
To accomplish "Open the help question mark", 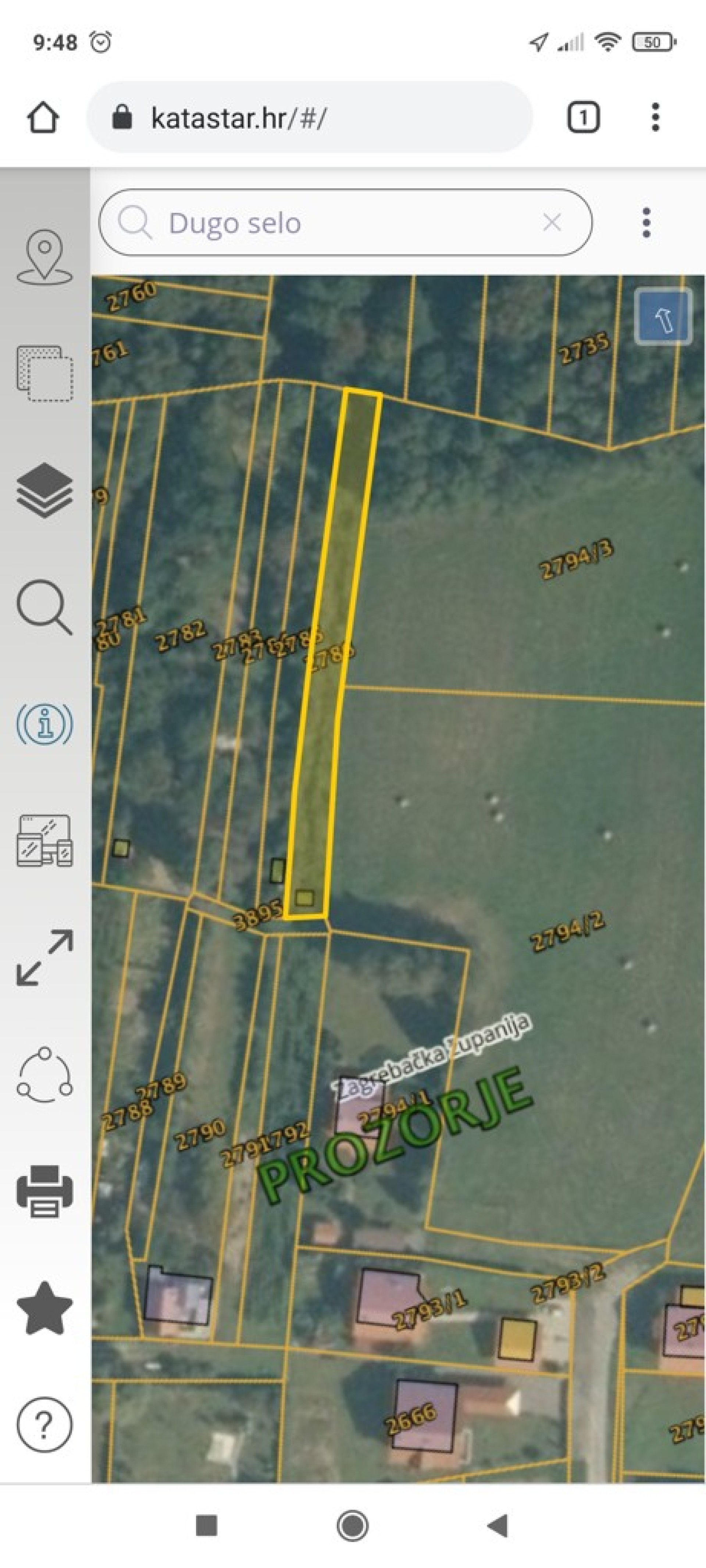I will [x=44, y=1425].
